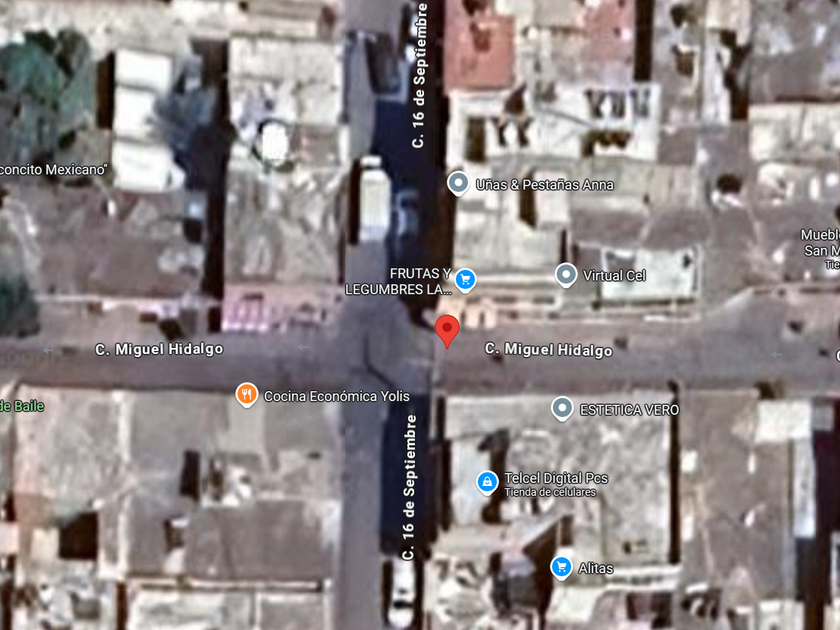Select the Frutas y Legumbres shop marker
840x630 pixels.
[x=465, y=280]
